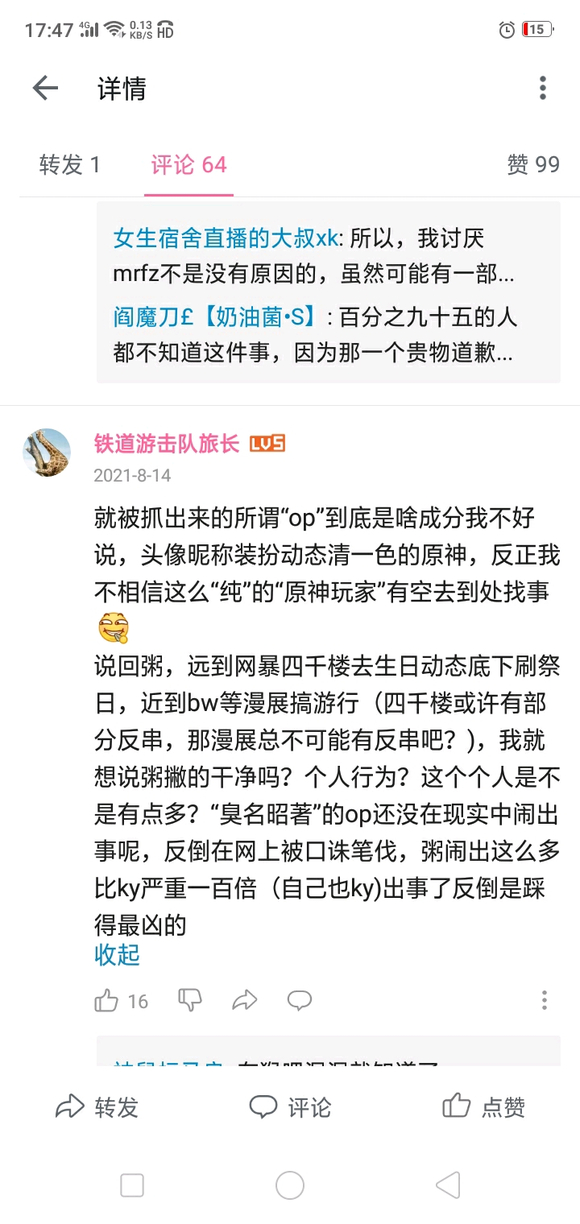Go to the system home screen
Screen dimensions: 580x1224
(290, 1186)
